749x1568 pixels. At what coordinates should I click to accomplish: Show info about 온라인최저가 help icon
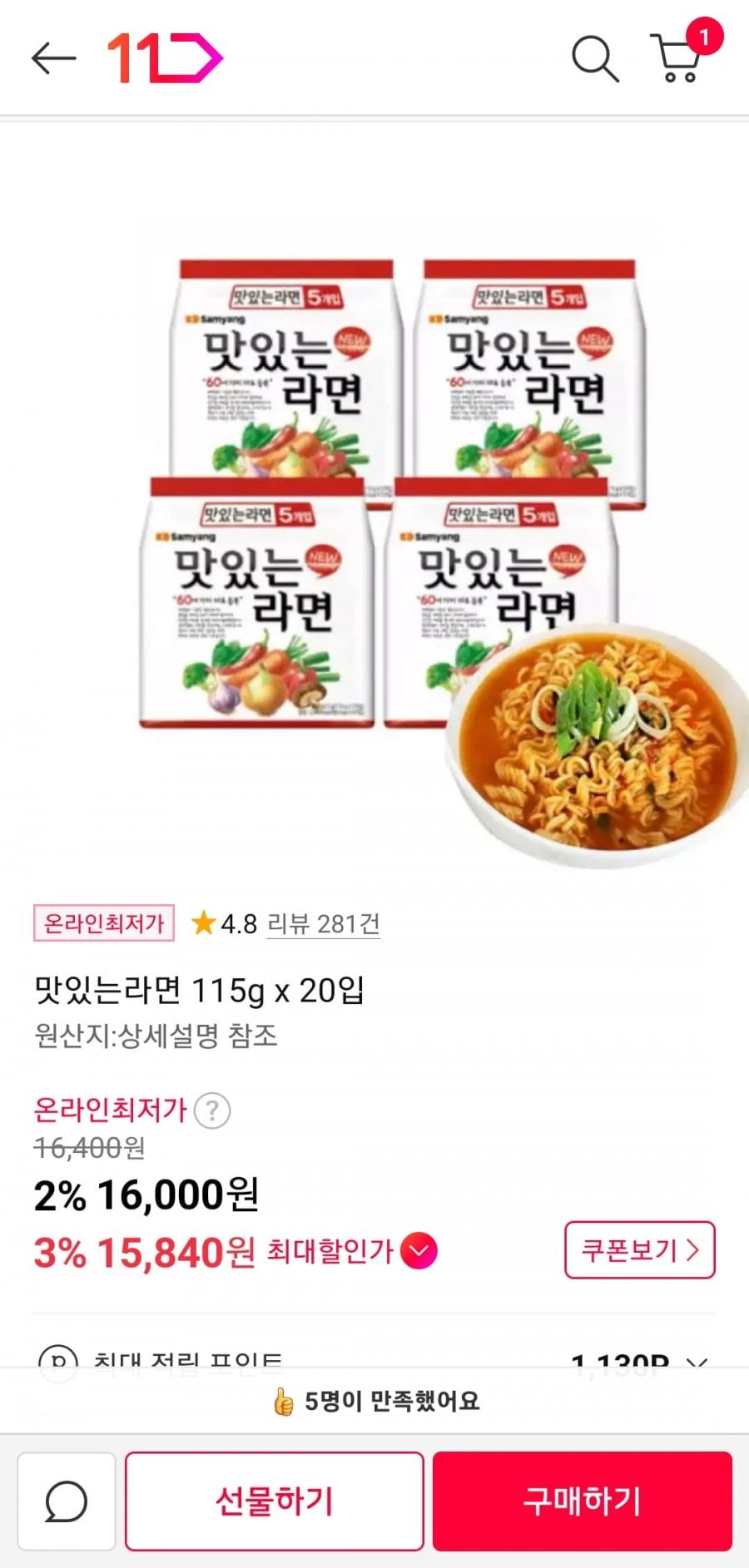click(x=212, y=1110)
